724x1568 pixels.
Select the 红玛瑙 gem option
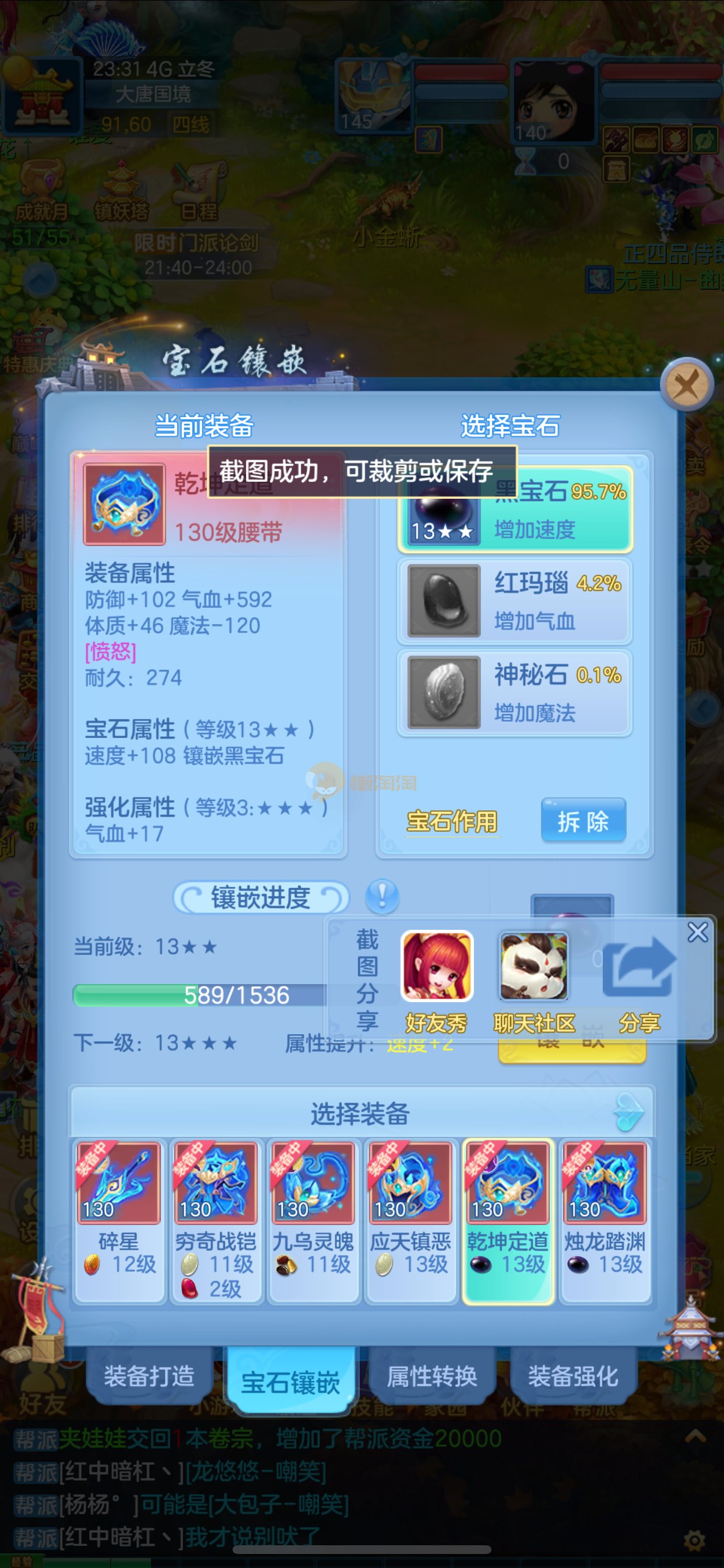[x=515, y=601]
